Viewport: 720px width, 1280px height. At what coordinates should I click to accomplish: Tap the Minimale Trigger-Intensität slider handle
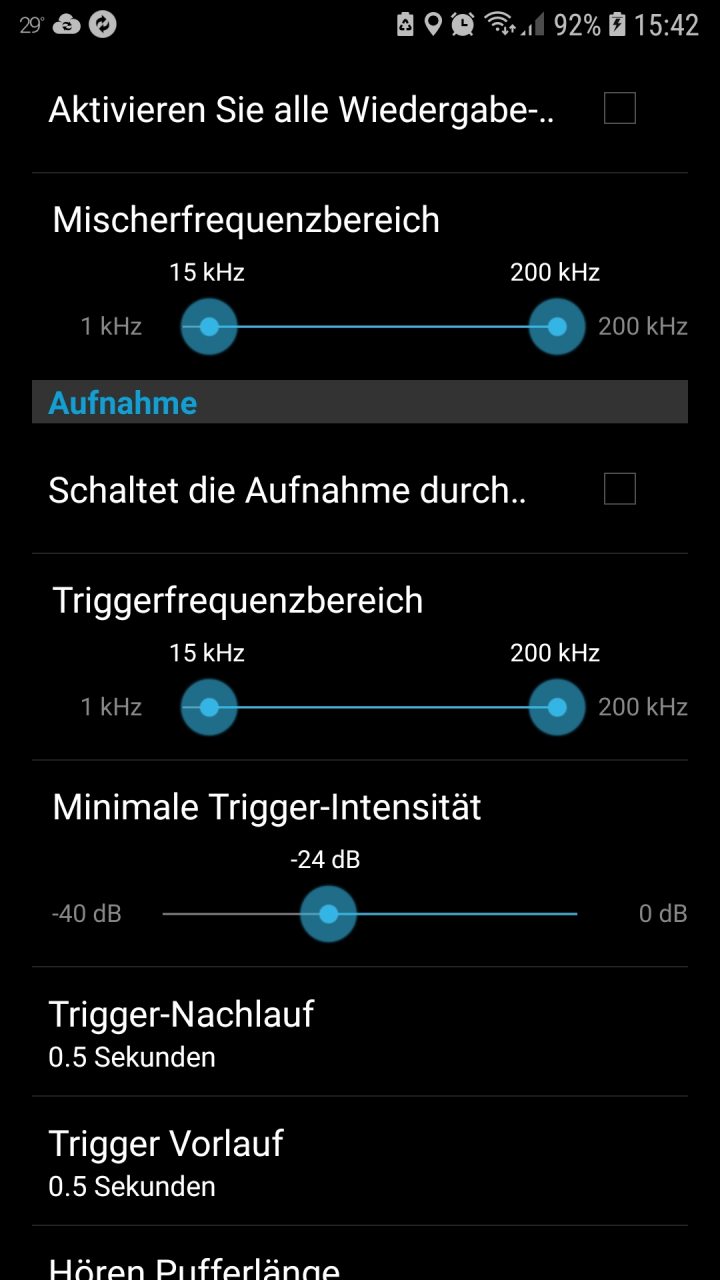[x=328, y=914]
